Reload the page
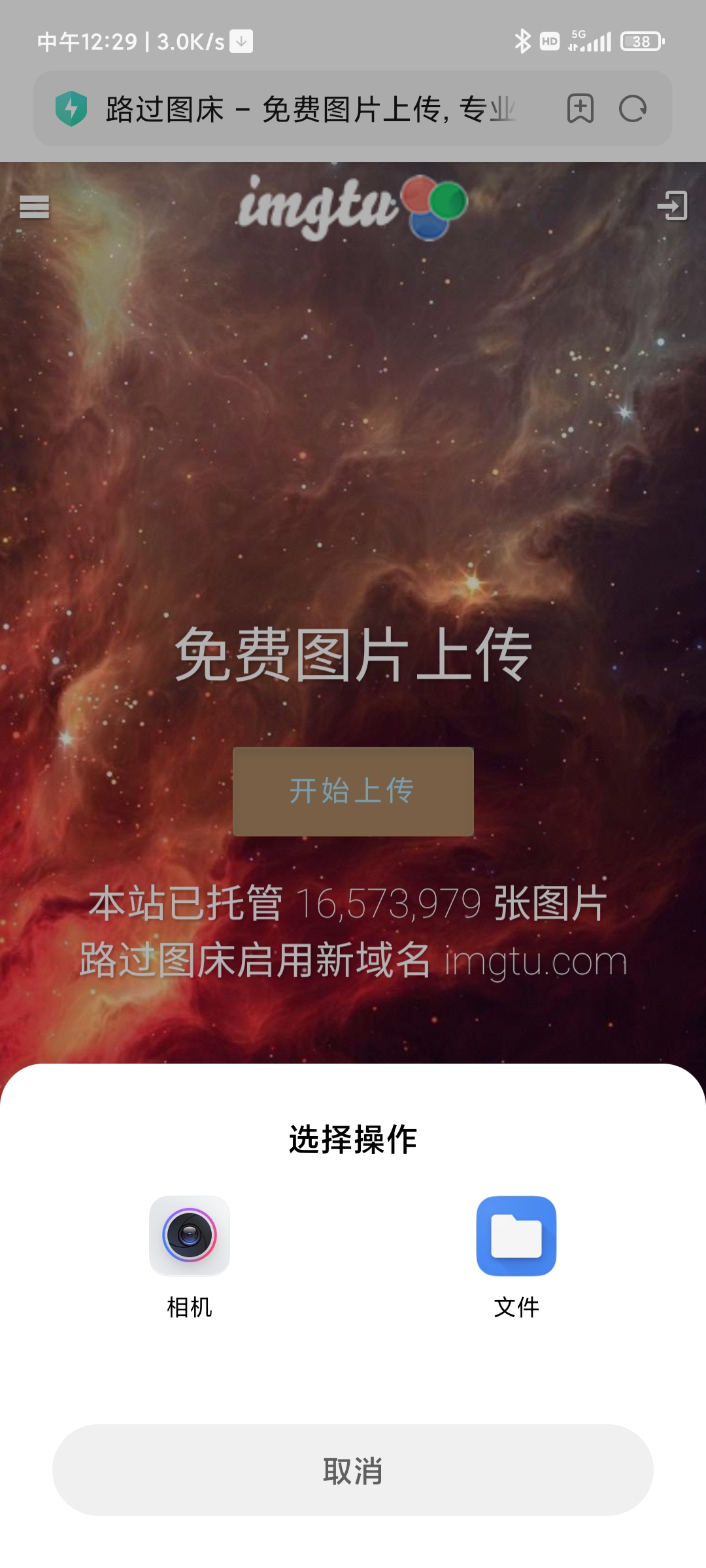Screen dimensions: 706x1568 coord(632,108)
